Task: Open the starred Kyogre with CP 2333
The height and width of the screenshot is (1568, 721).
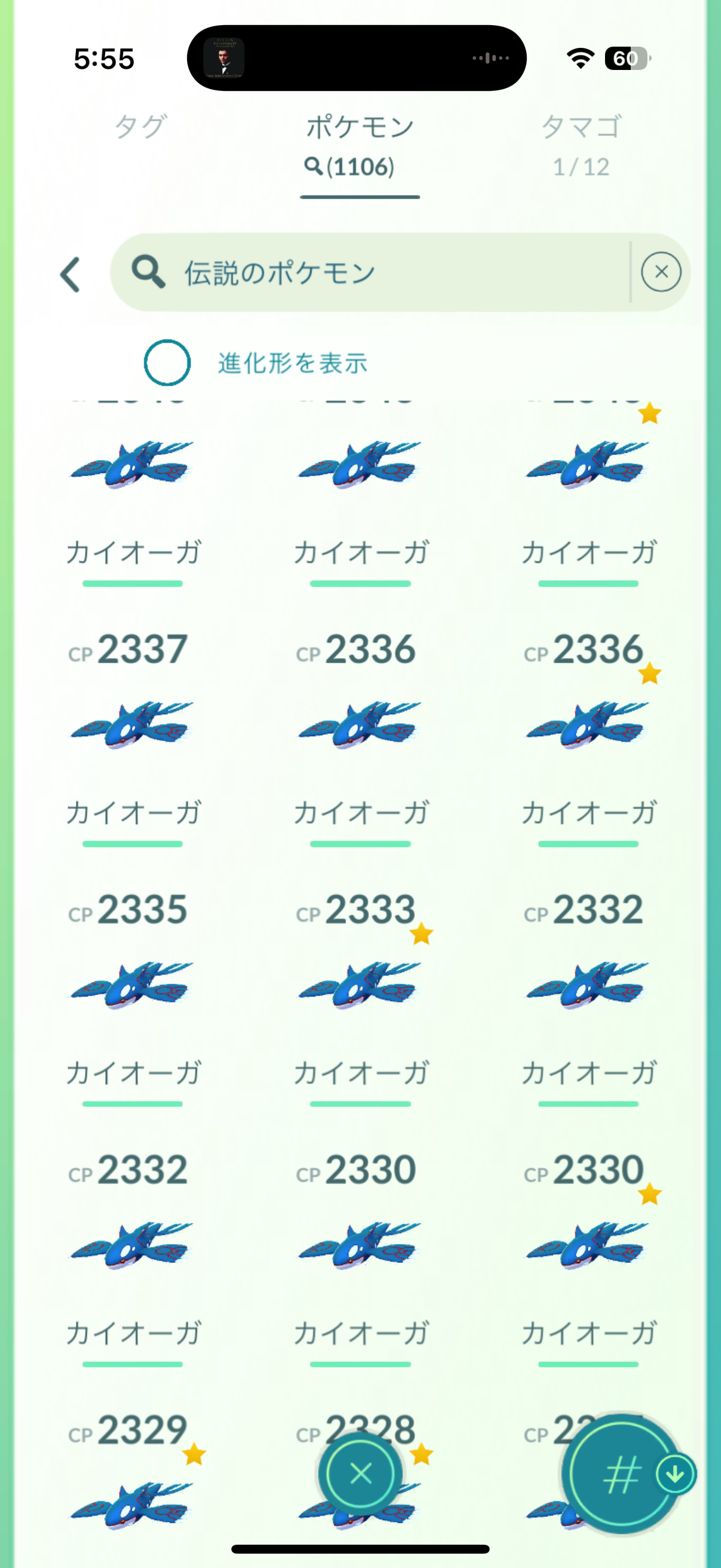Action: [x=359, y=986]
